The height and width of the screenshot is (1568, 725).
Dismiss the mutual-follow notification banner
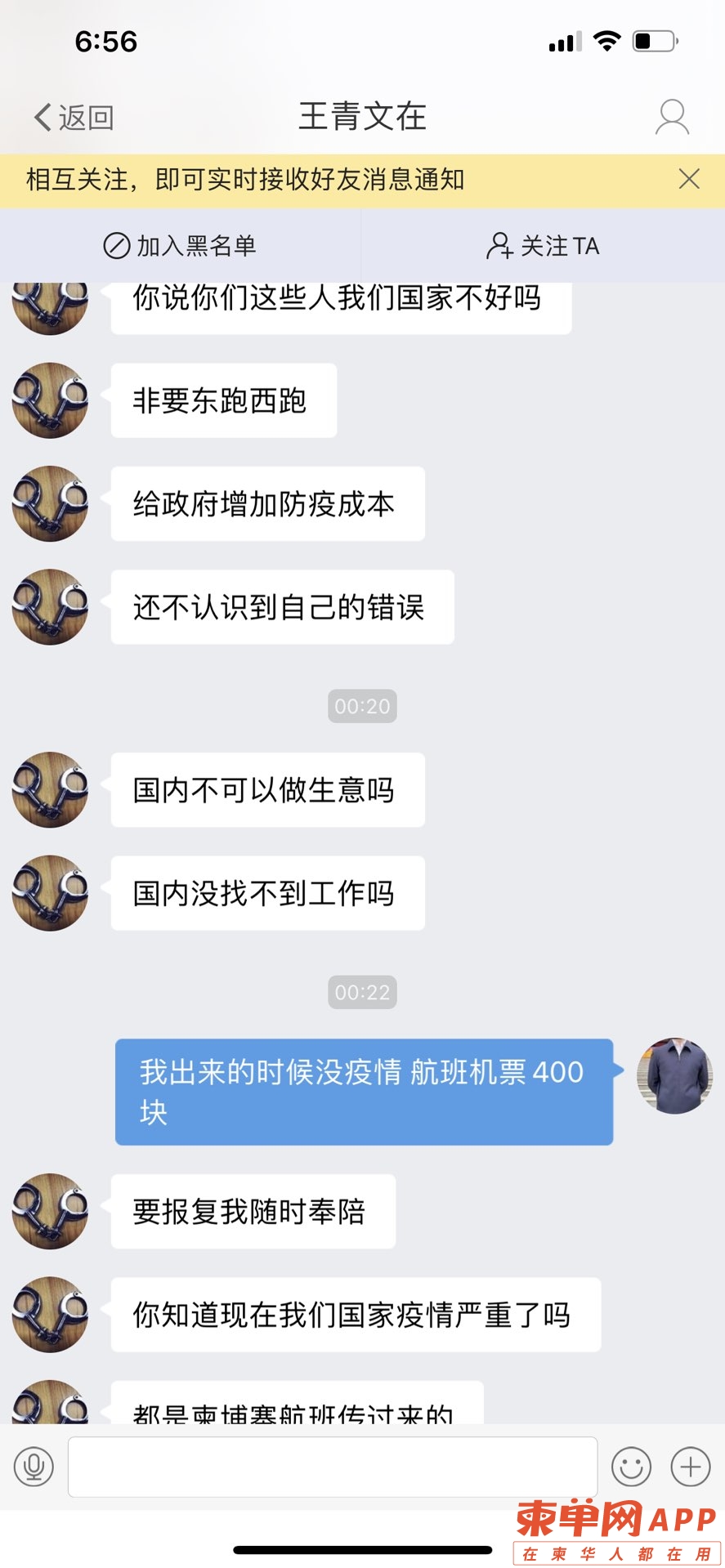point(689,179)
